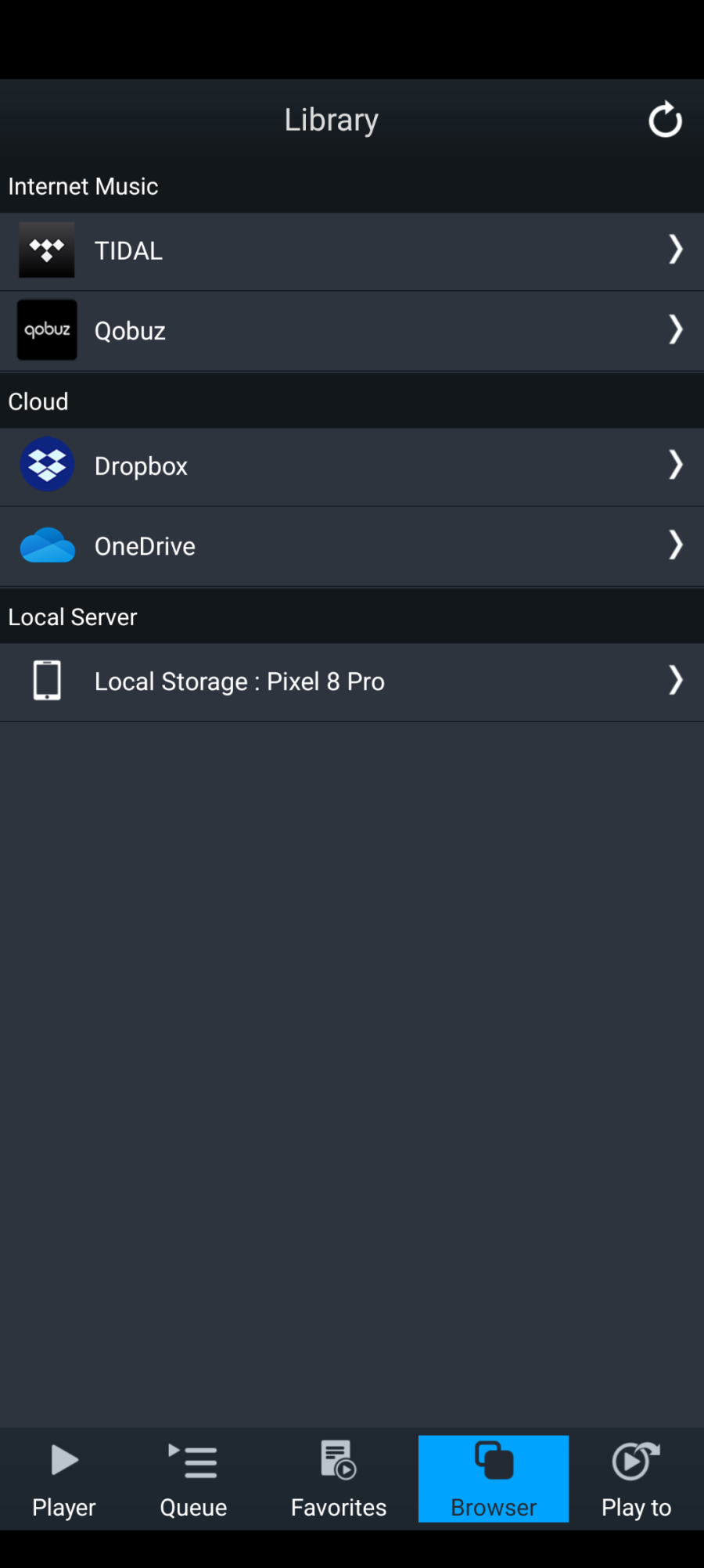Tap the Qobuz service icon

(46, 329)
